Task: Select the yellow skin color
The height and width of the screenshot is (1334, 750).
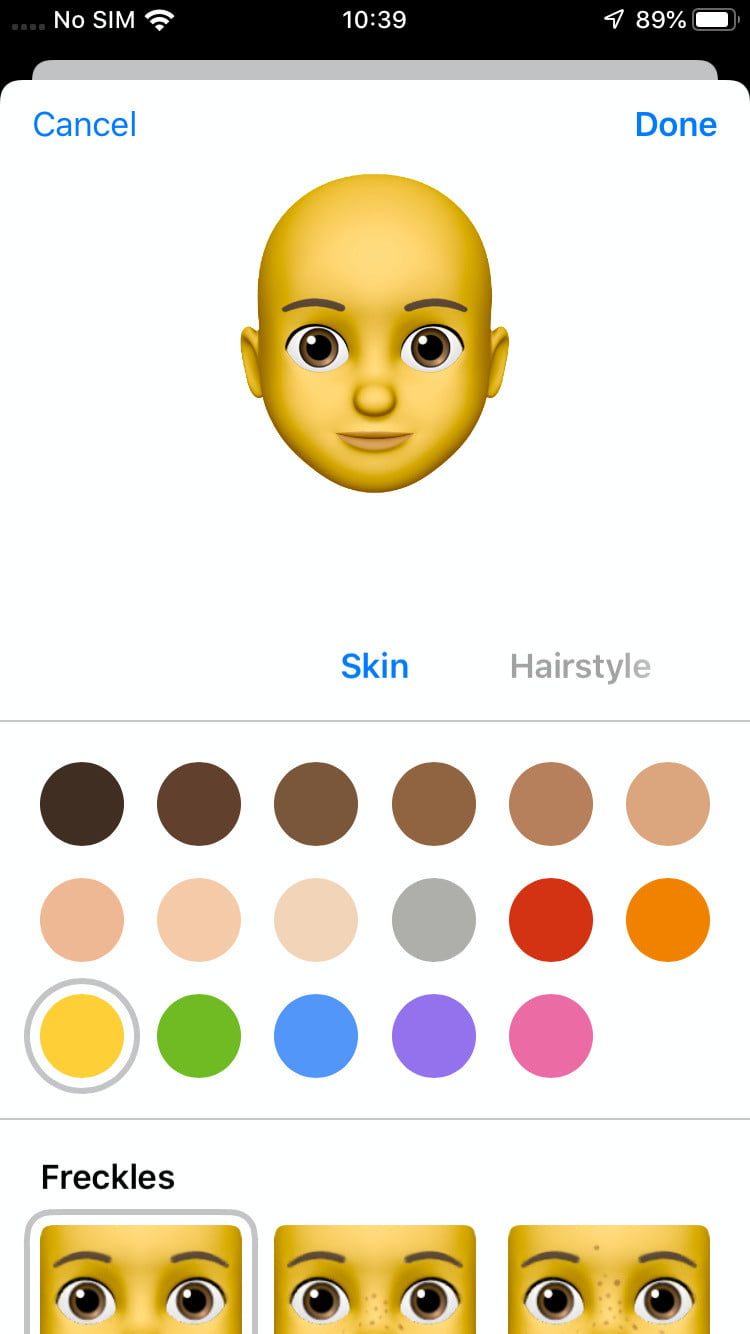Action: click(x=82, y=1036)
